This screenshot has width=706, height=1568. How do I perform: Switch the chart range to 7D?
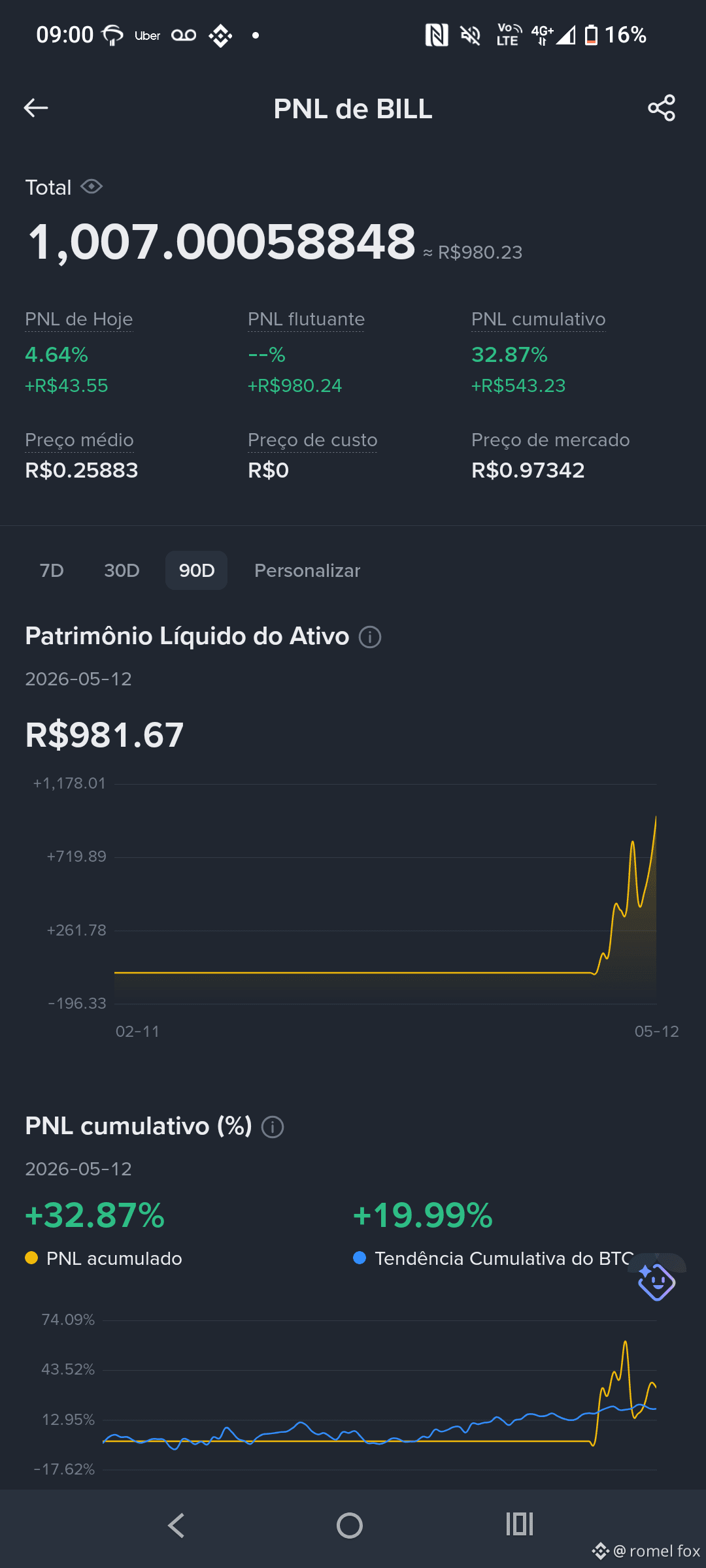click(x=52, y=570)
